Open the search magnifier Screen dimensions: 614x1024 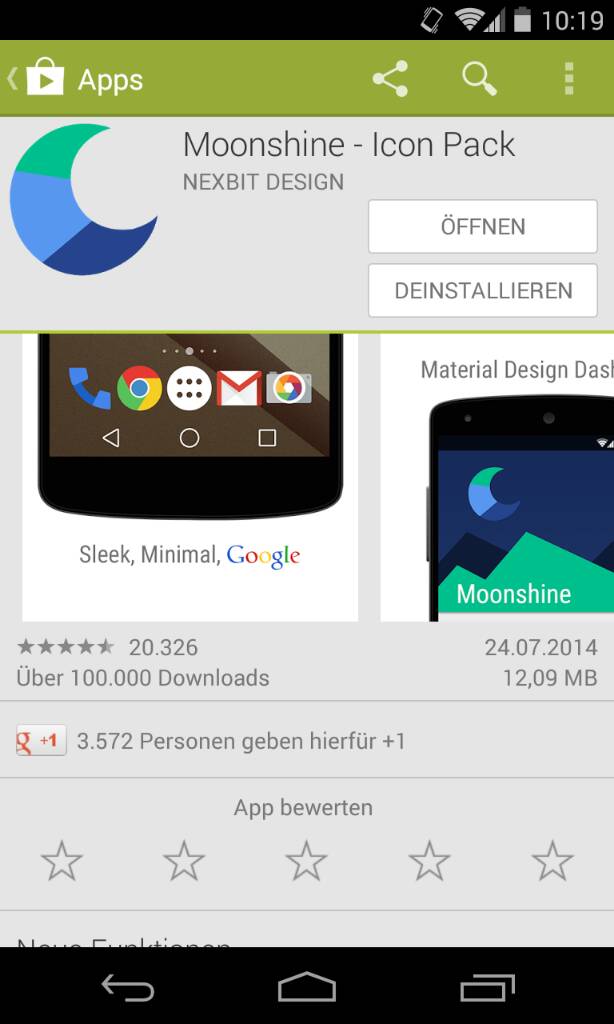click(x=479, y=79)
